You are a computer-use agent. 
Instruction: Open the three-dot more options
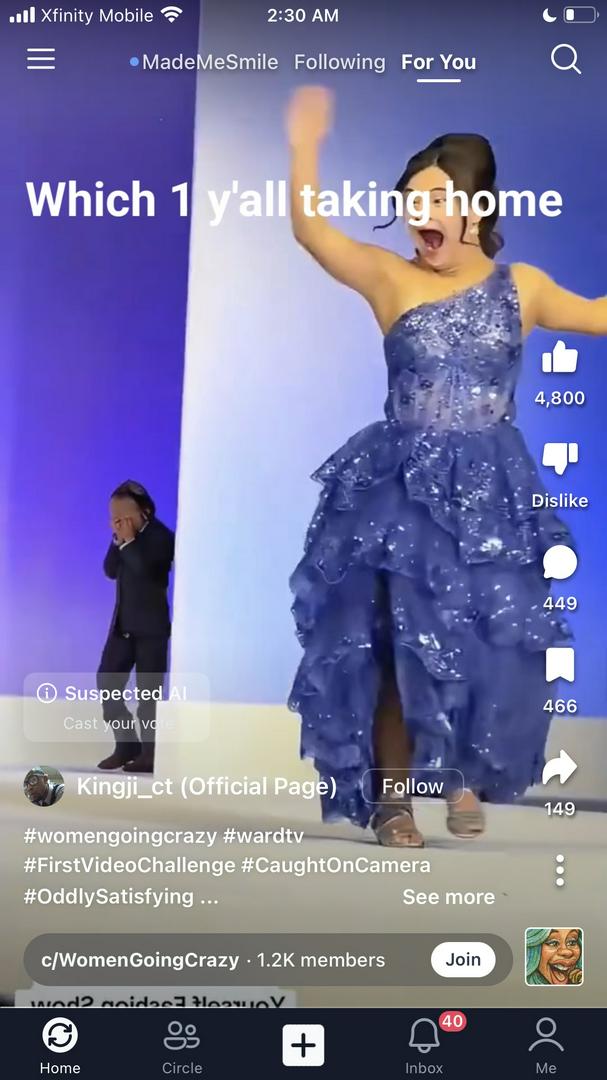pos(560,870)
